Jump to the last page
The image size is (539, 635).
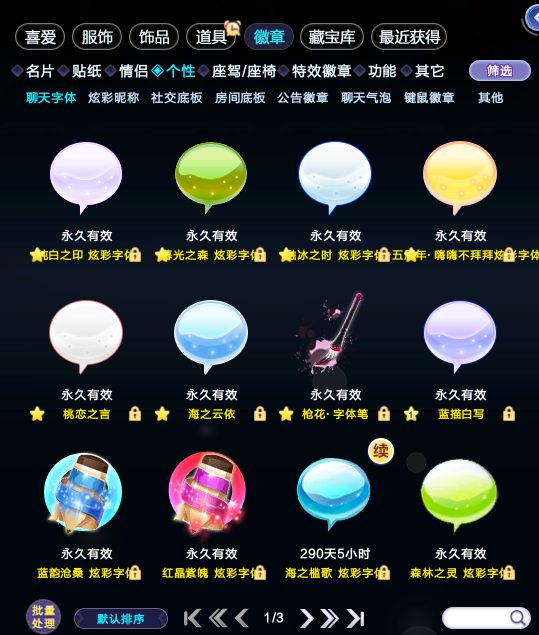356,618
